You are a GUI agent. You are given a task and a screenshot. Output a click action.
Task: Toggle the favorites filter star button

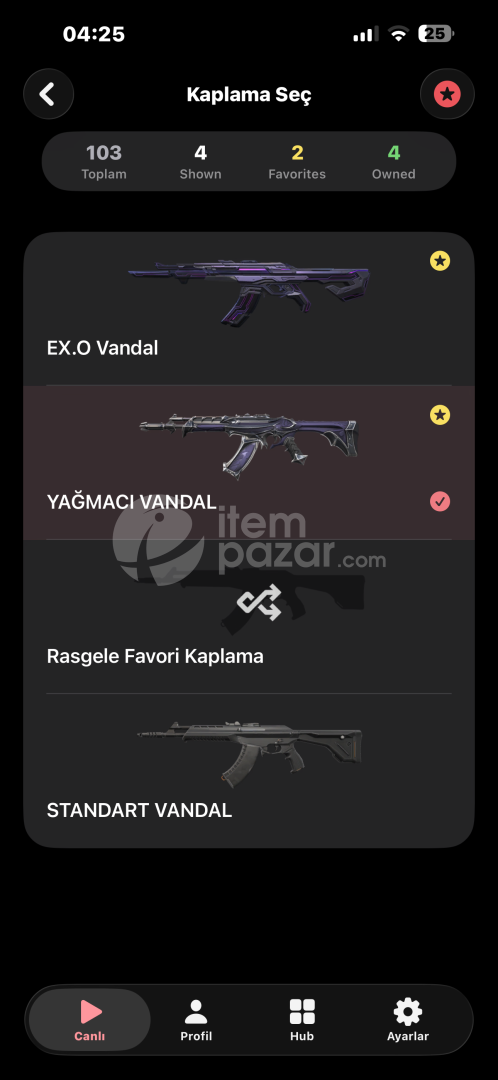click(447, 94)
